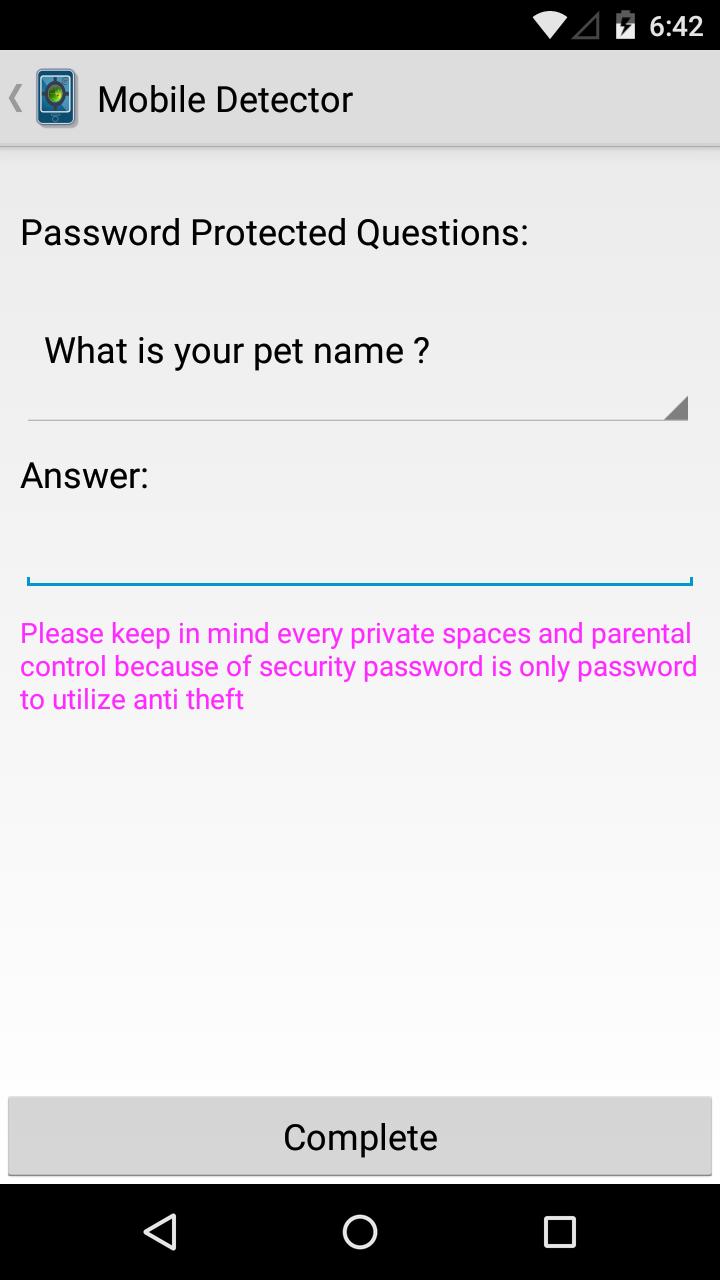Viewport: 720px width, 1280px height.
Task: Focus the Answer text field
Action: pos(359,555)
